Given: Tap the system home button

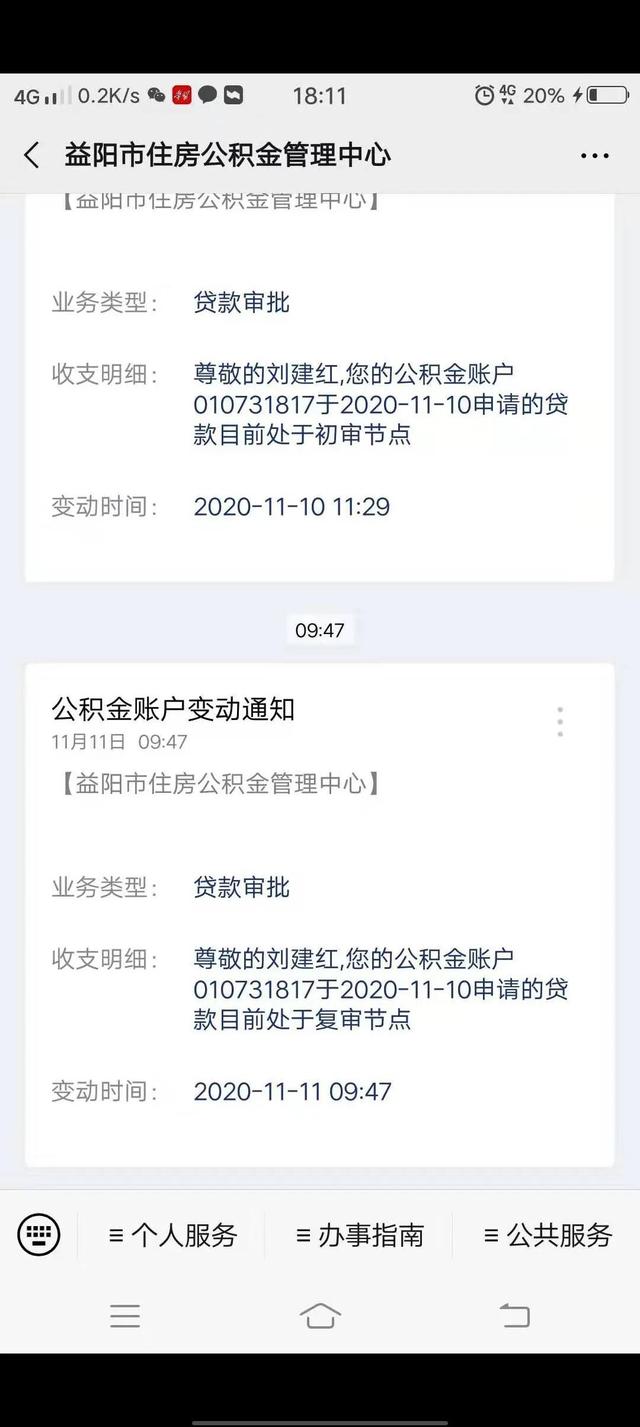Looking at the screenshot, I should [x=320, y=1316].
